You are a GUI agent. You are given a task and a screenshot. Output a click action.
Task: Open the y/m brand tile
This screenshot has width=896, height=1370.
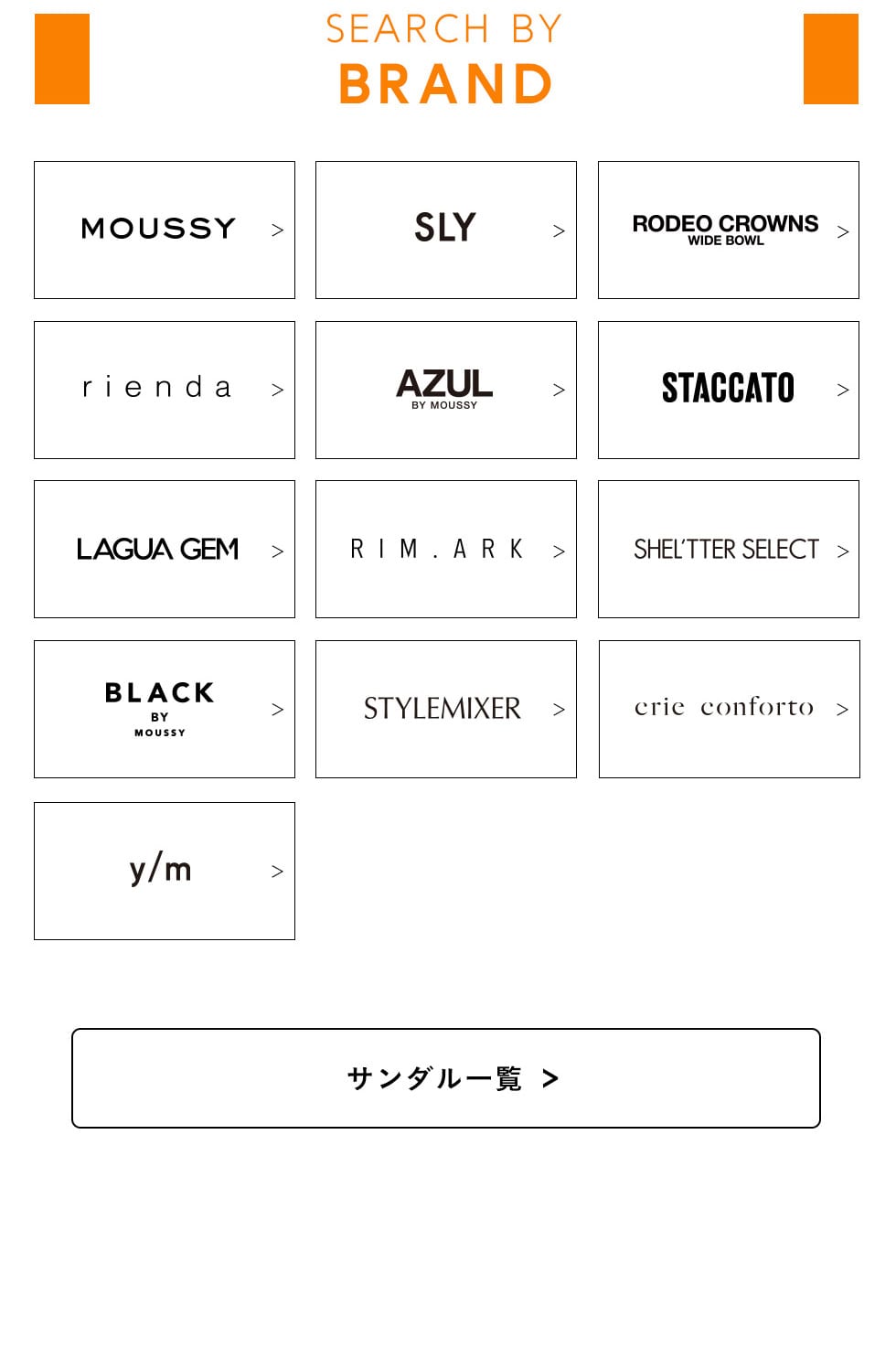coord(165,871)
